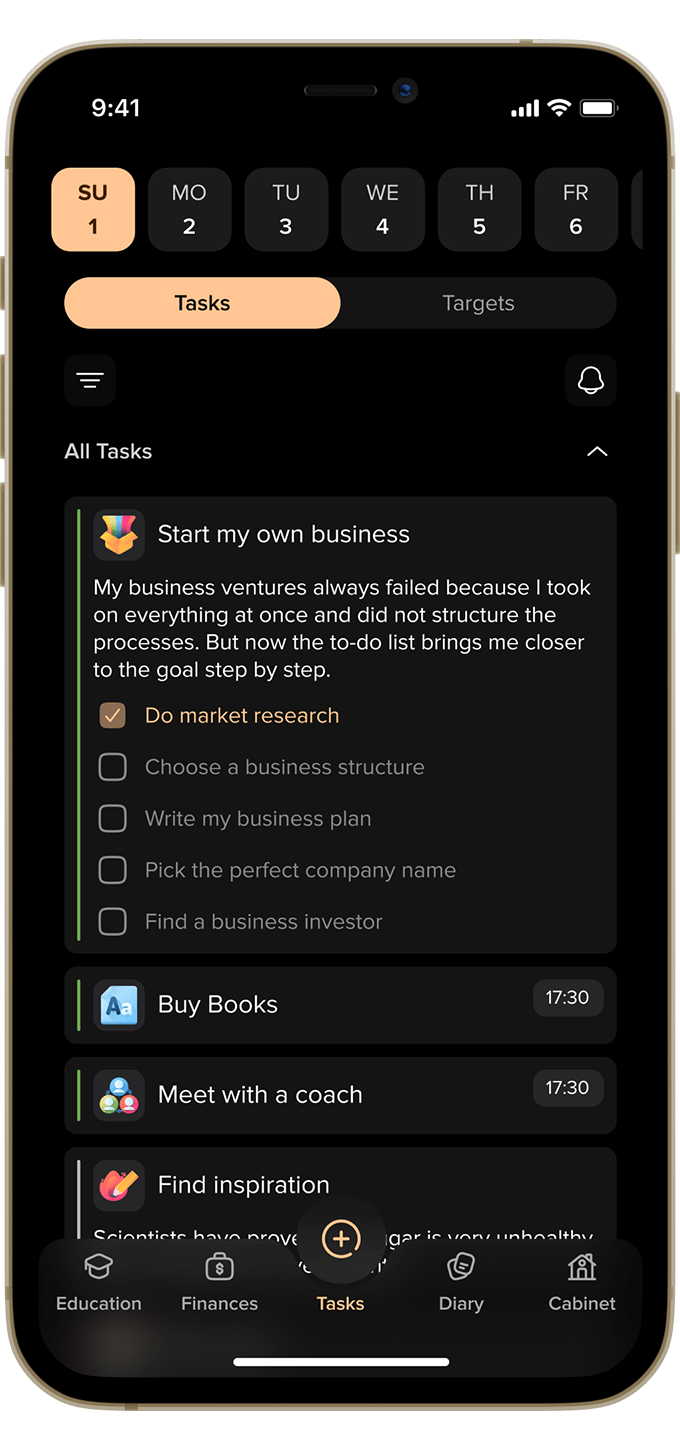
Task: Open the Buy Books task
Action: [340, 1005]
